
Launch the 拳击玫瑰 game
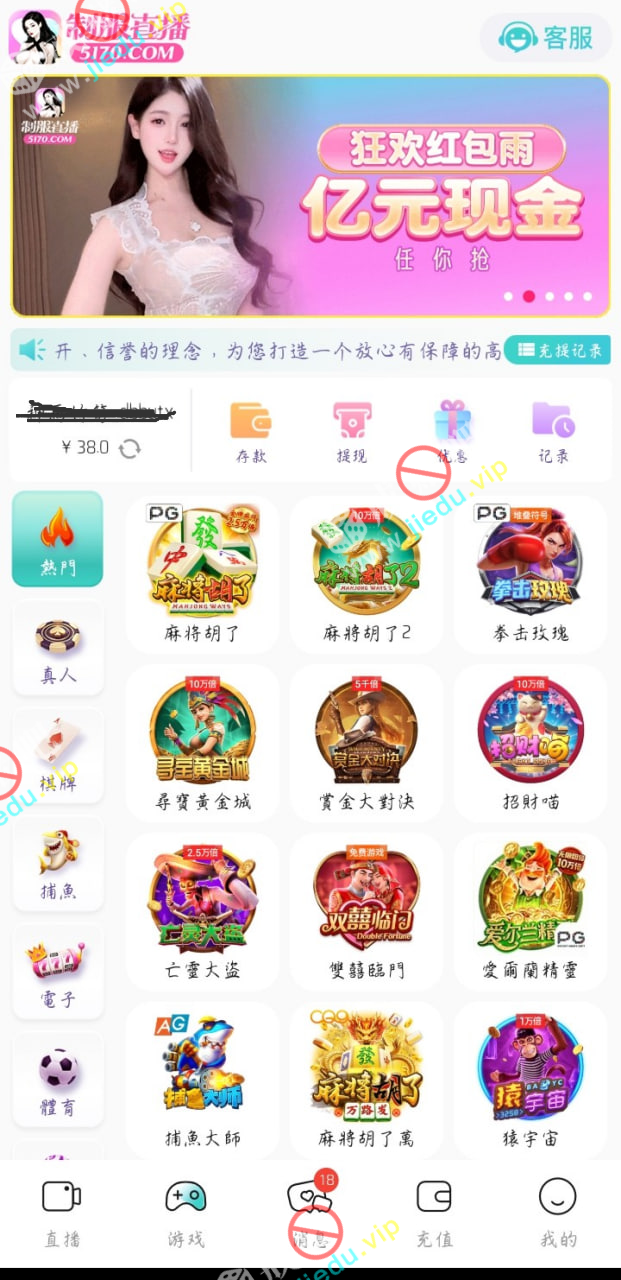point(530,574)
